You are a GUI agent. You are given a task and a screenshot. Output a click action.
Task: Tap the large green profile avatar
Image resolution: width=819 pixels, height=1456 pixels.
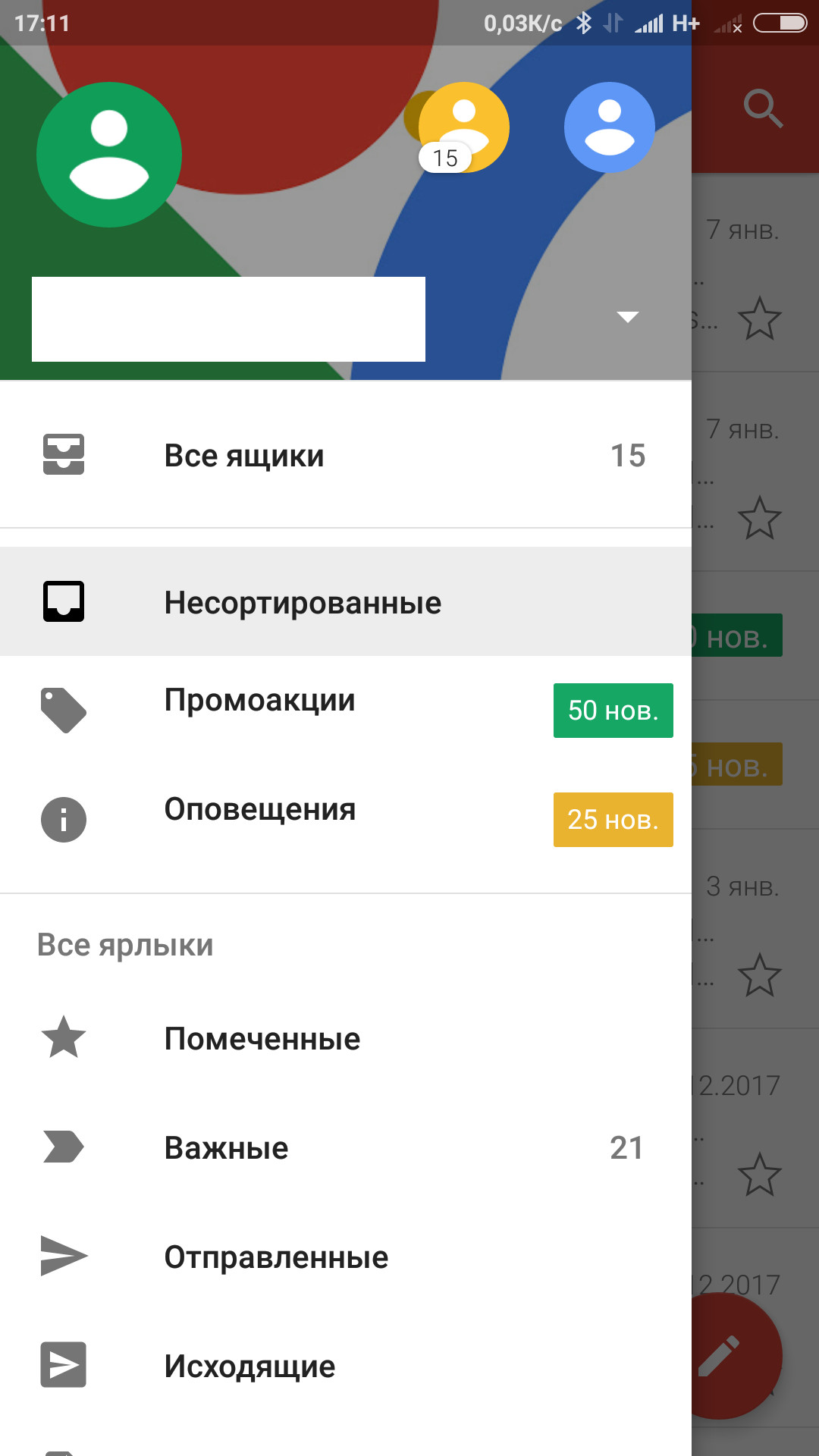click(109, 155)
